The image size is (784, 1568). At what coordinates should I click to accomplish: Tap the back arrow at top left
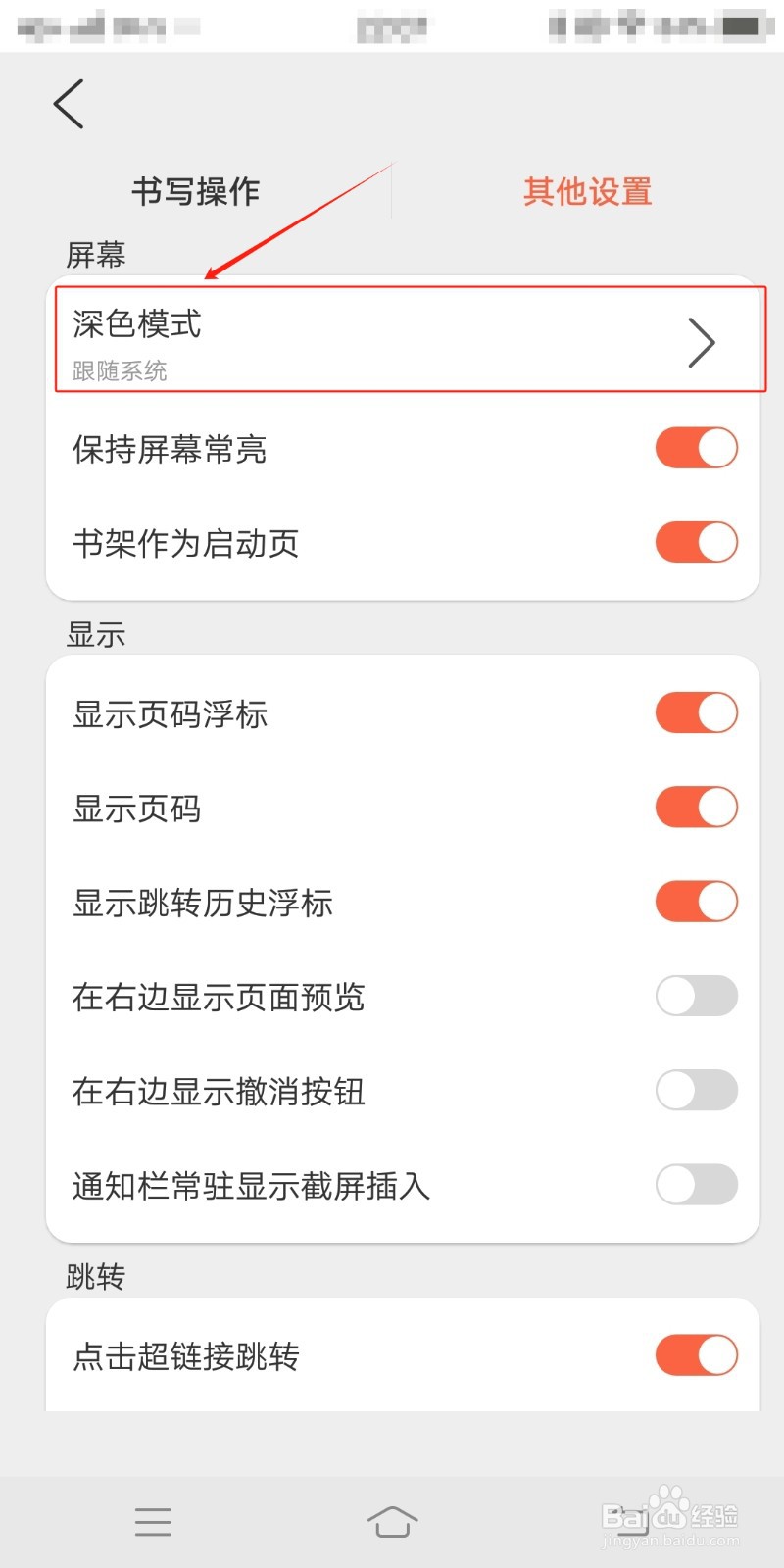pos(68,103)
